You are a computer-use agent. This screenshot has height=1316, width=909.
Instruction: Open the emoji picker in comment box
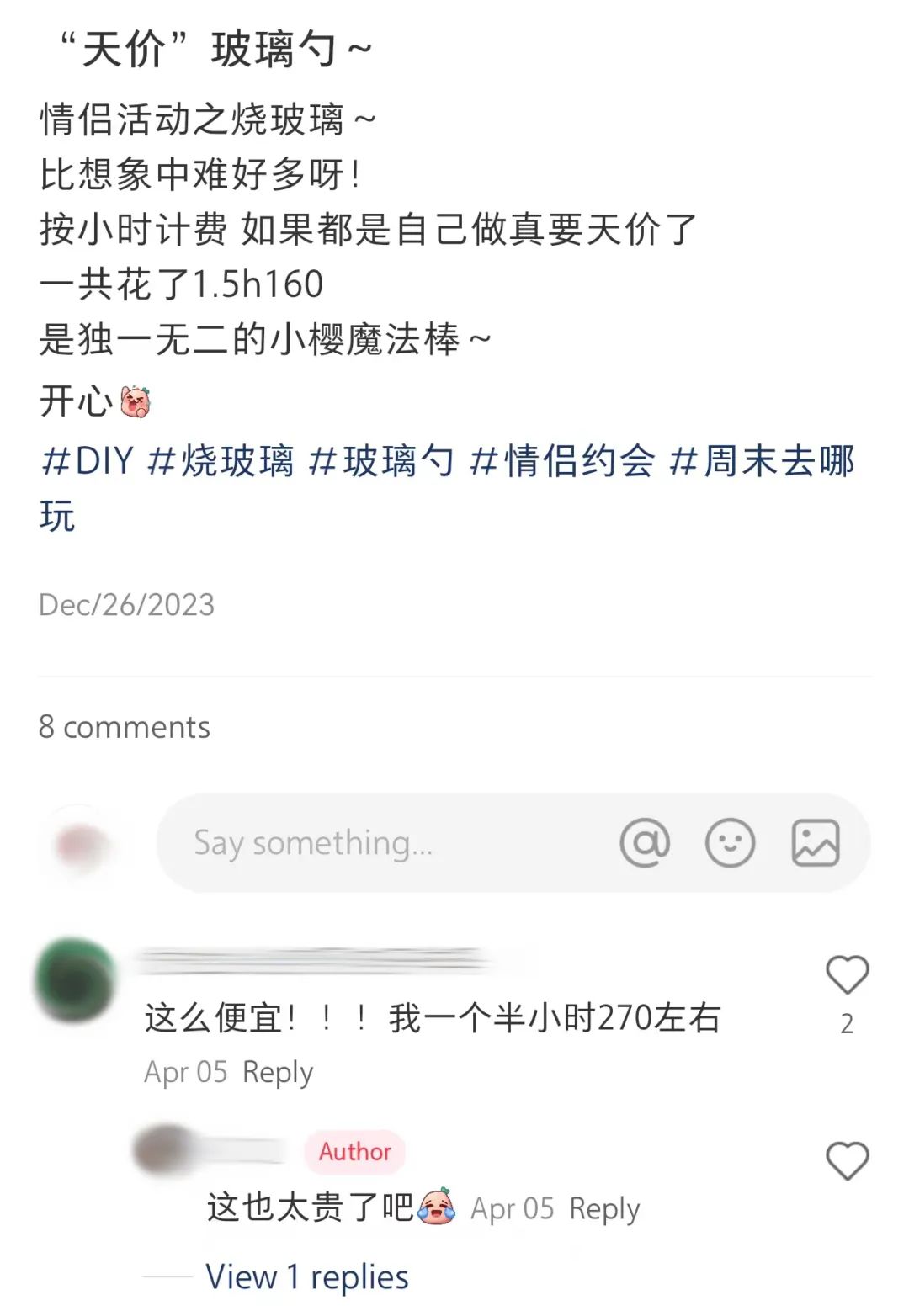click(x=730, y=843)
